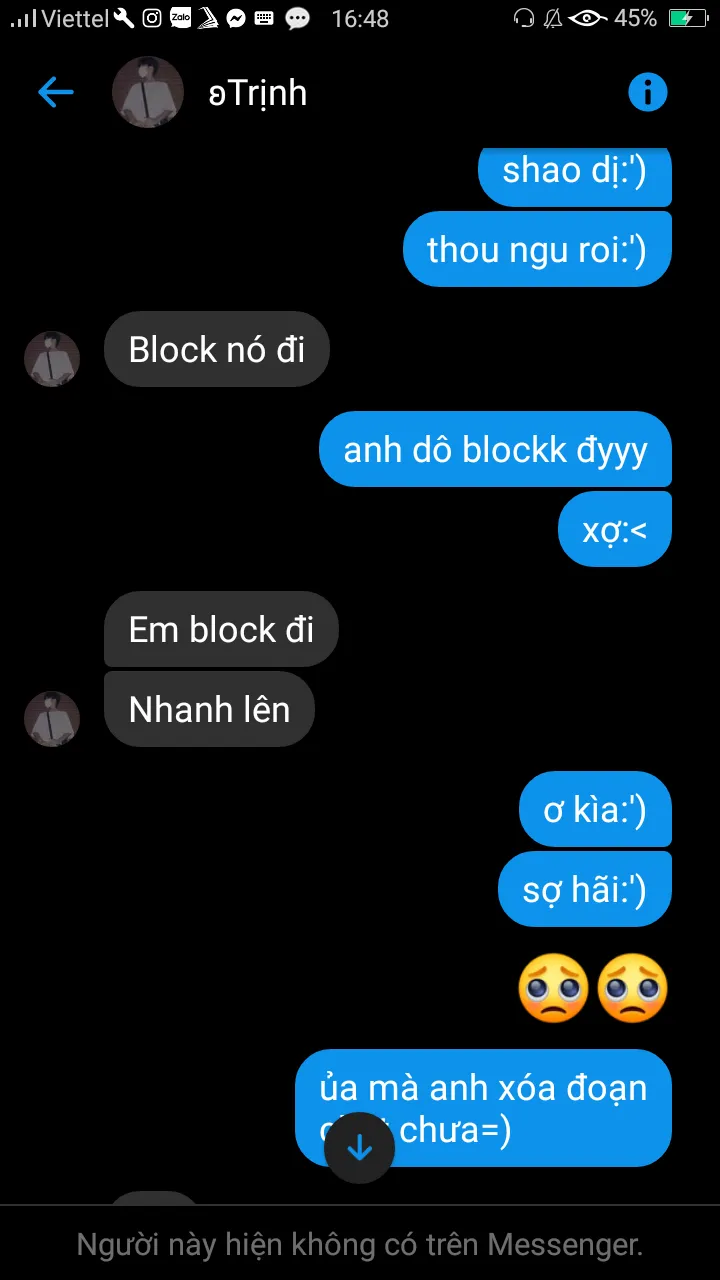Viewport: 720px width, 1280px height.
Task: Go back to the chat list
Action: [x=56, y=93]
